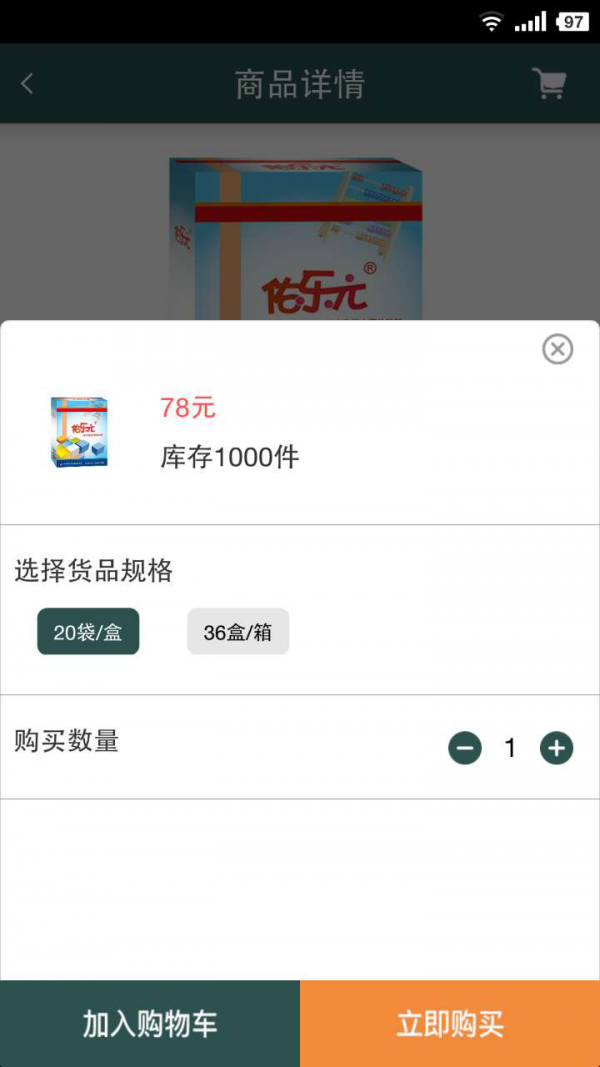Open the shopping cart
600x1067 pixels.
click(x=549, y=84)
